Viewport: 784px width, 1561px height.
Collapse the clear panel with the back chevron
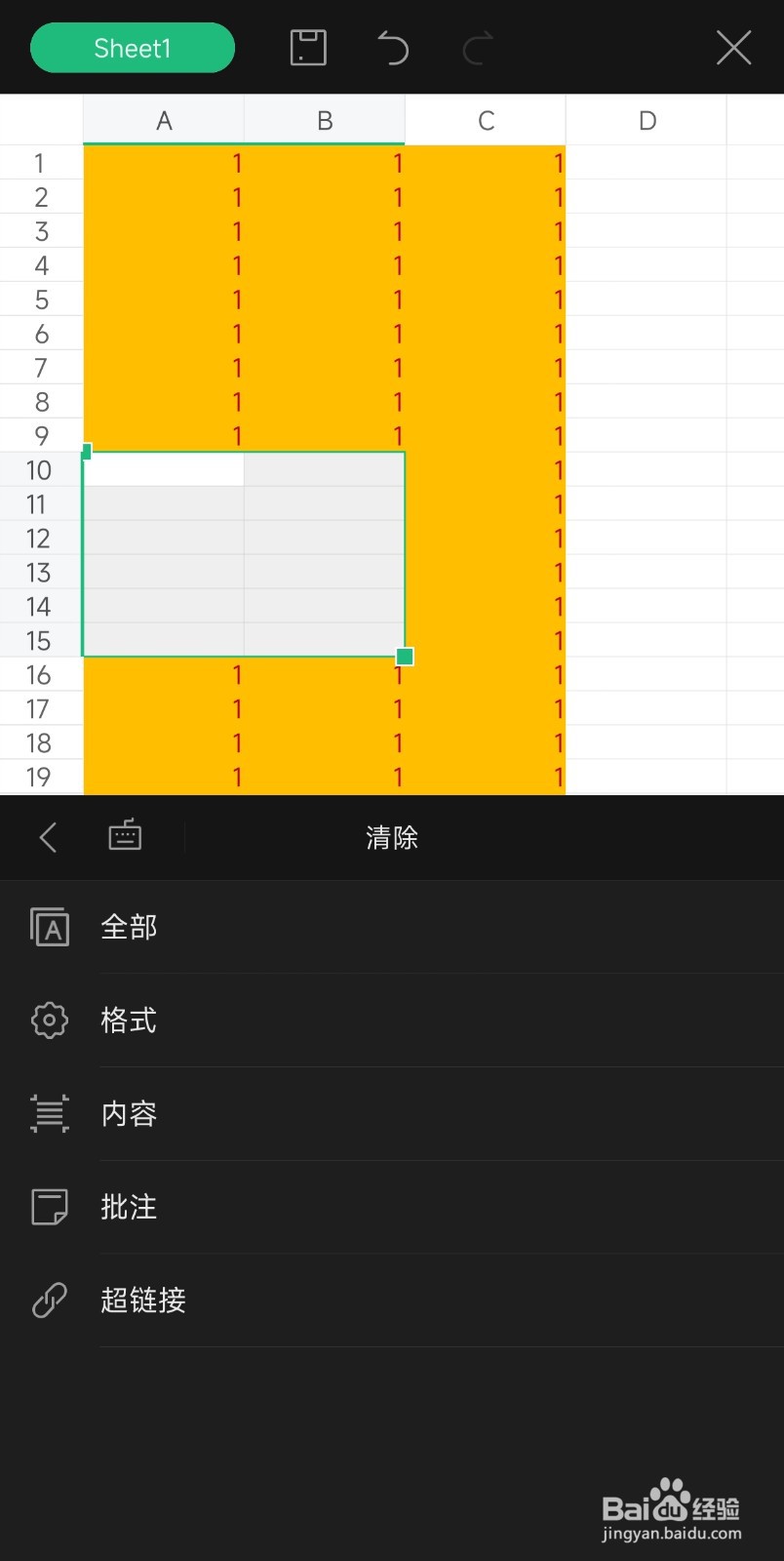pyautogui.click(x=47, y=837)
